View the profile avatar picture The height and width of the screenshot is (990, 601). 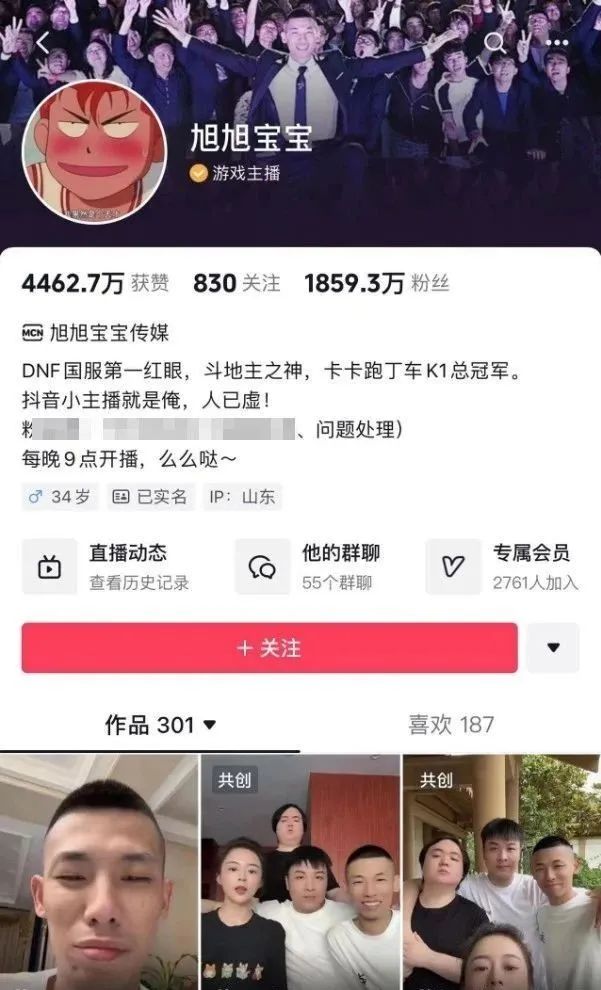(93, 151)
